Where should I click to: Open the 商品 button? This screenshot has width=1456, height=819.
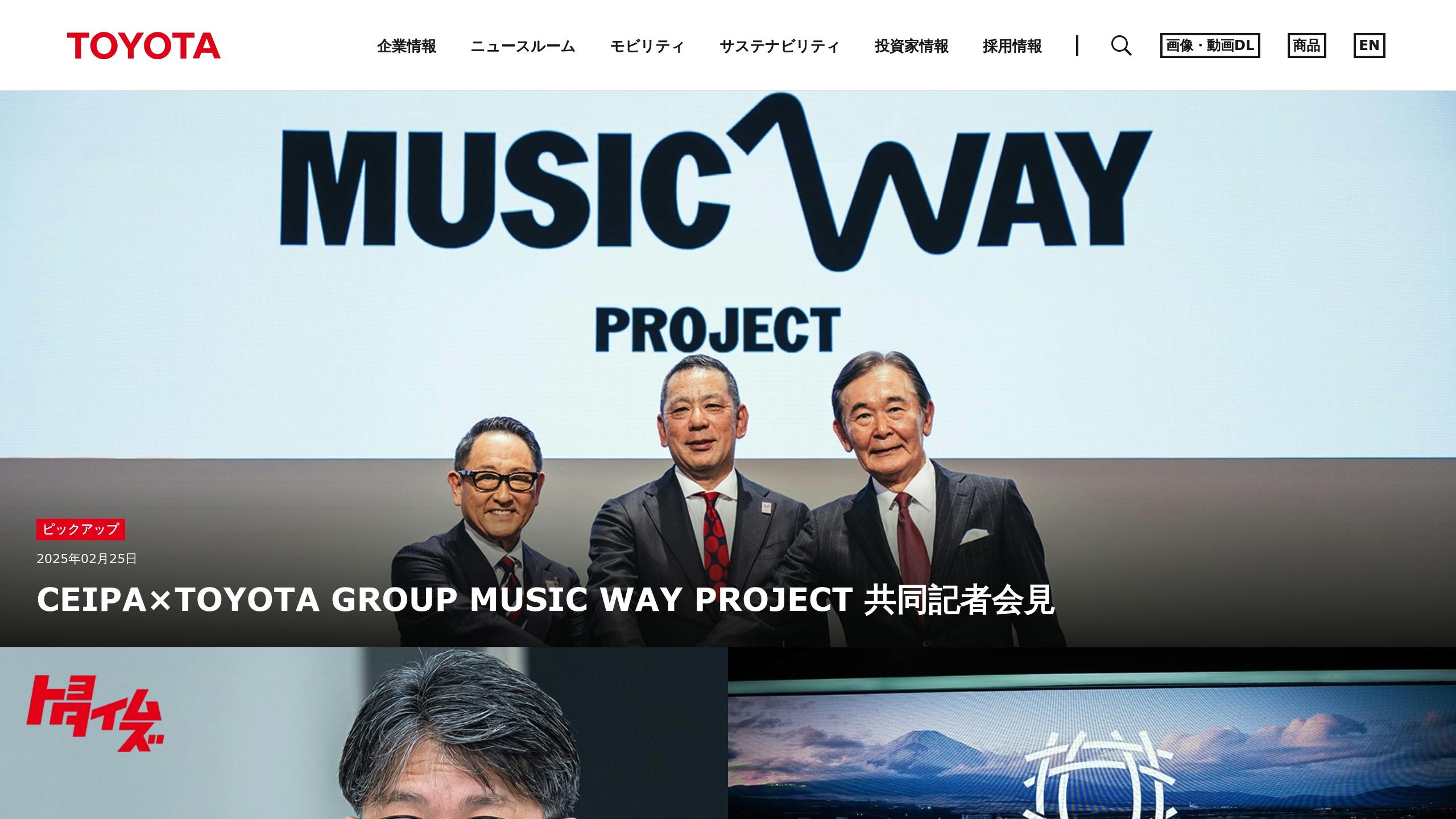pyautogui.click(x=1306, y=45)
